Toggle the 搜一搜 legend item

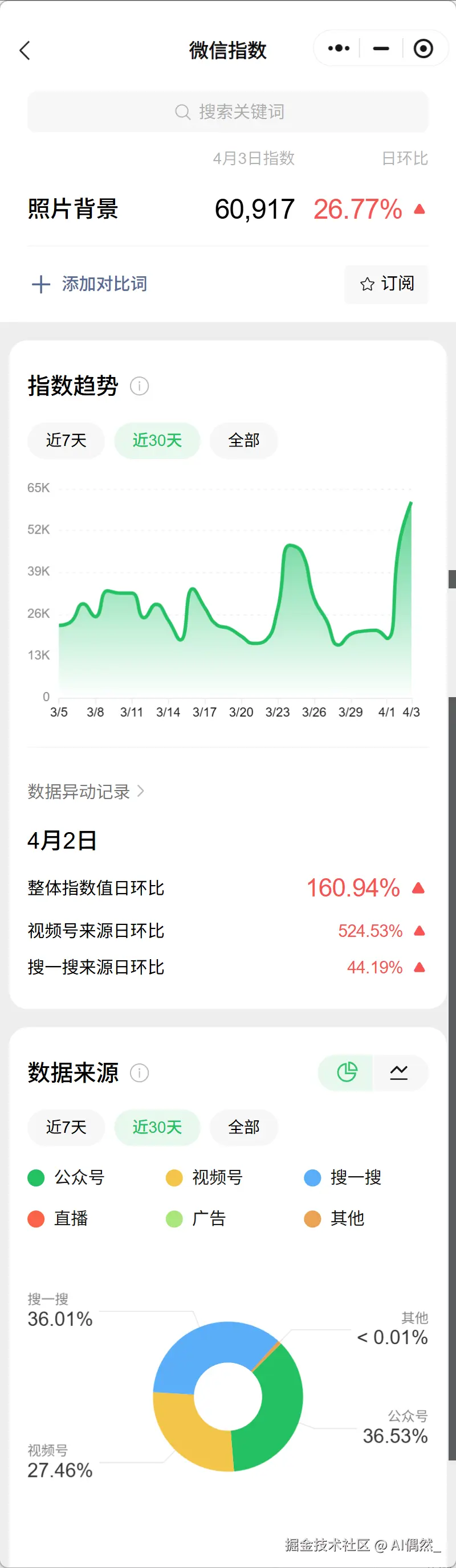[x=343, y=1177]
